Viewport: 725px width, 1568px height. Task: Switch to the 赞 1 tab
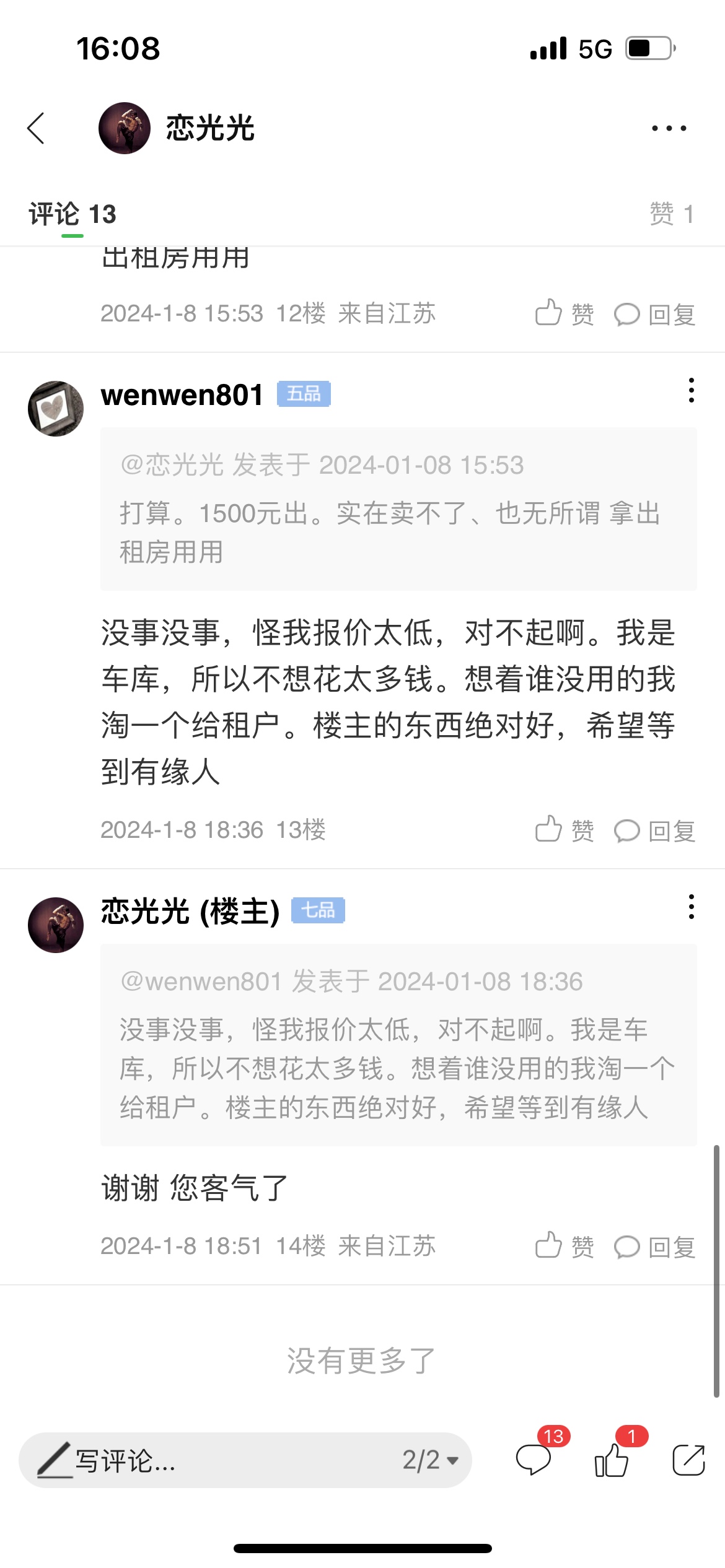pos(671,214)
